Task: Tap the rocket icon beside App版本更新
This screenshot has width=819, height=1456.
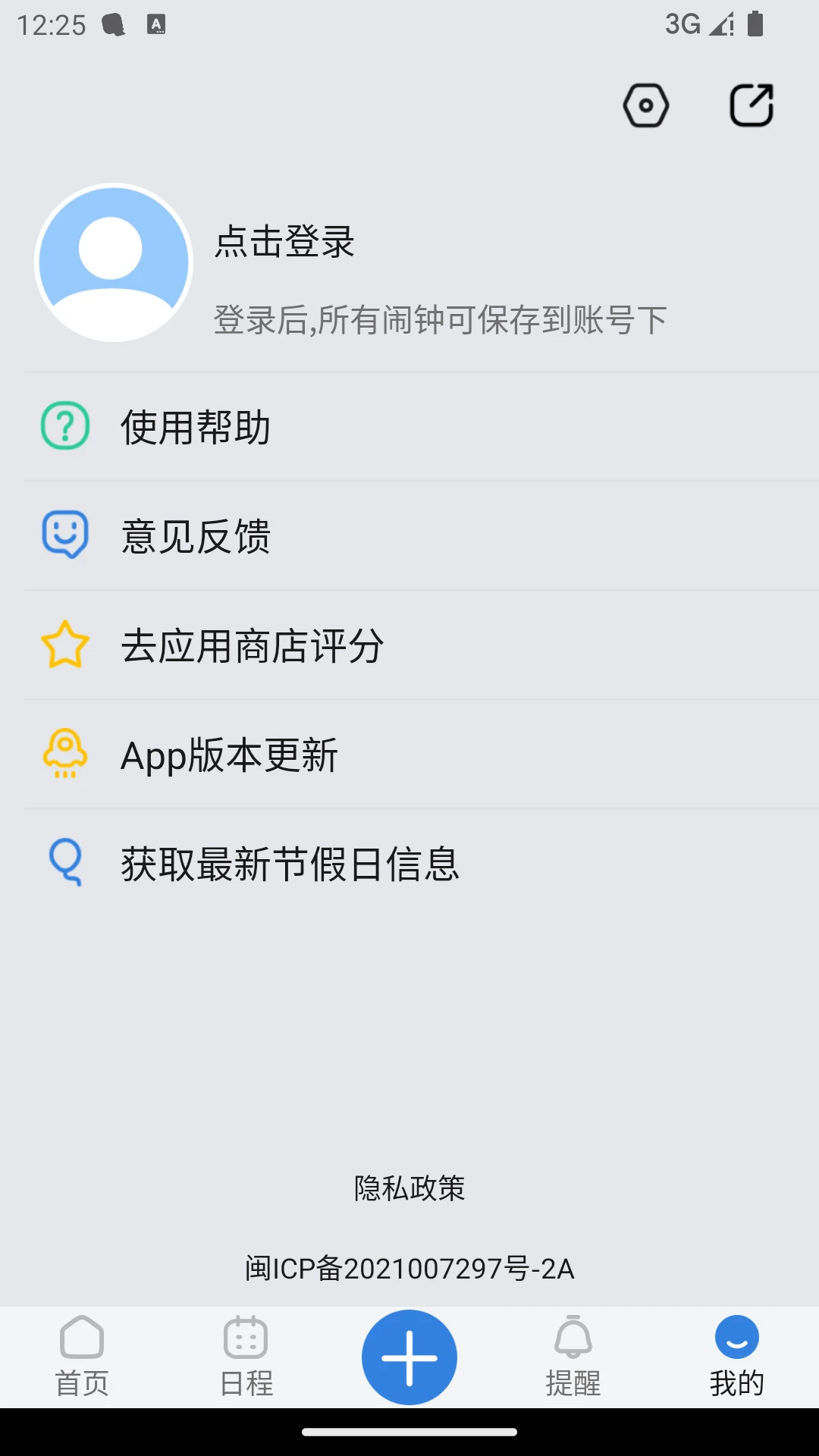Action: 64,754
